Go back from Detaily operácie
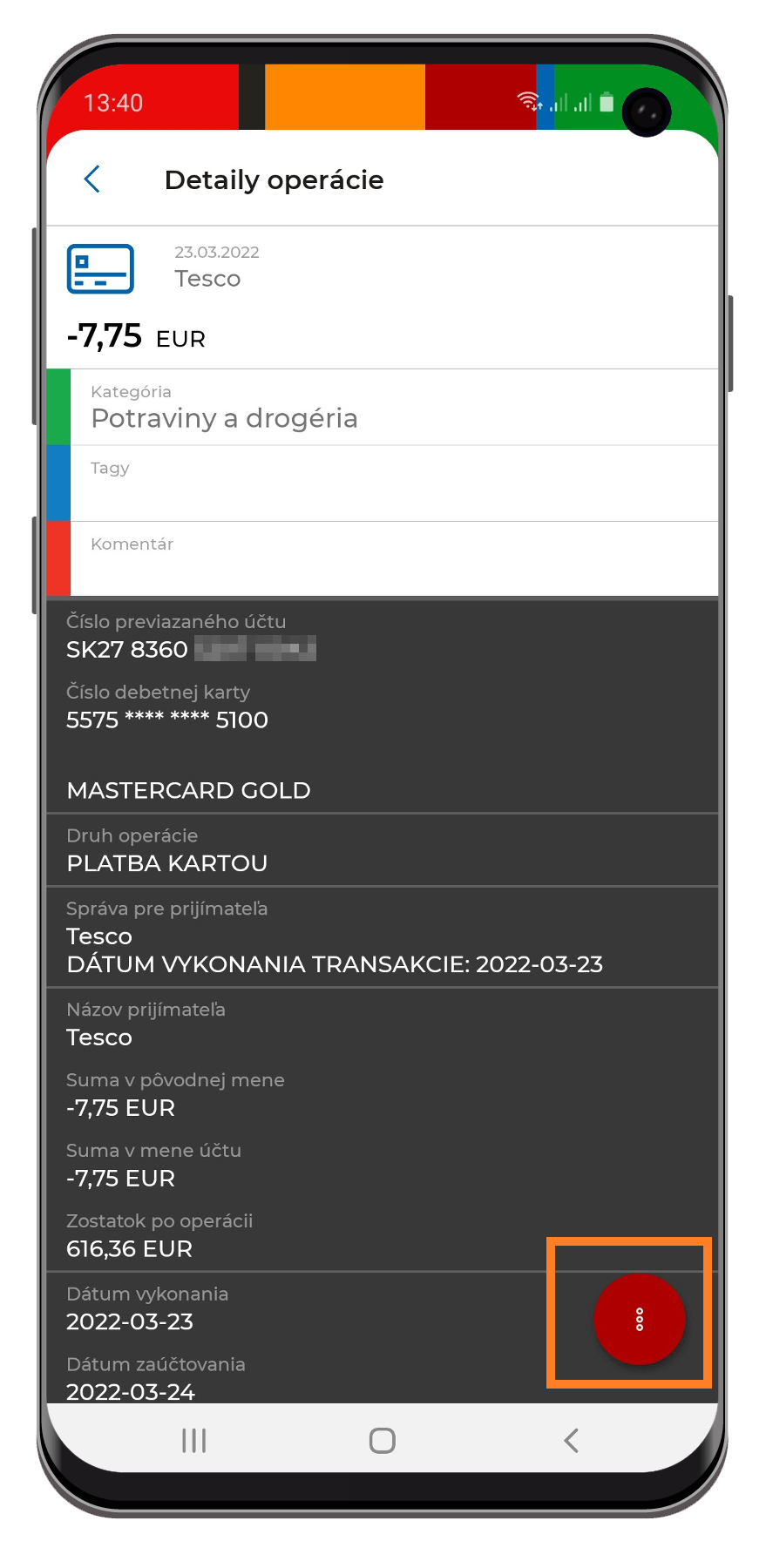This screenshot has height=1568, width=766. [92, 179]
